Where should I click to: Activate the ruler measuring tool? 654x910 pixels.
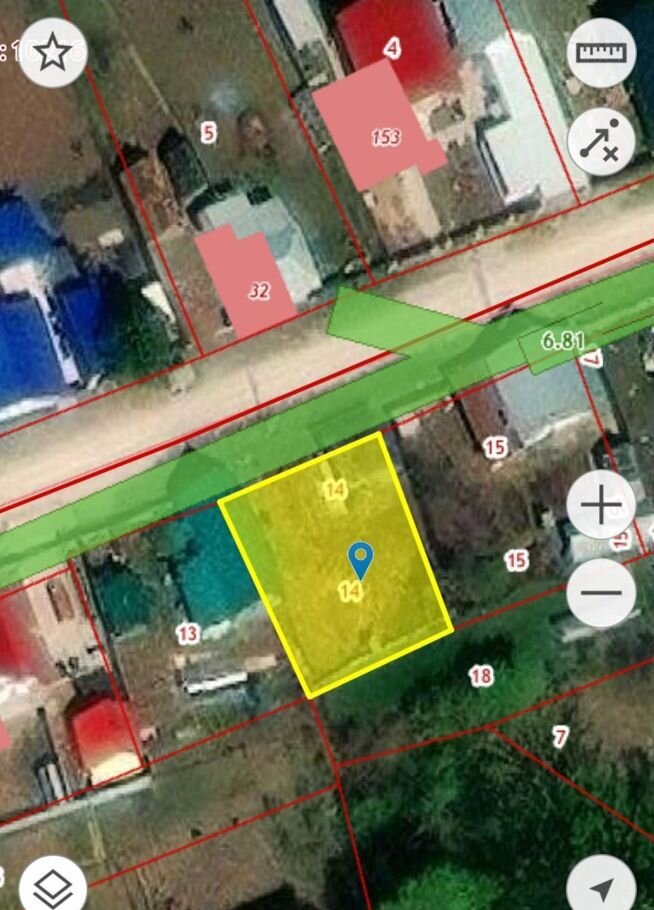pyautogui.click(x=601, y=52)
